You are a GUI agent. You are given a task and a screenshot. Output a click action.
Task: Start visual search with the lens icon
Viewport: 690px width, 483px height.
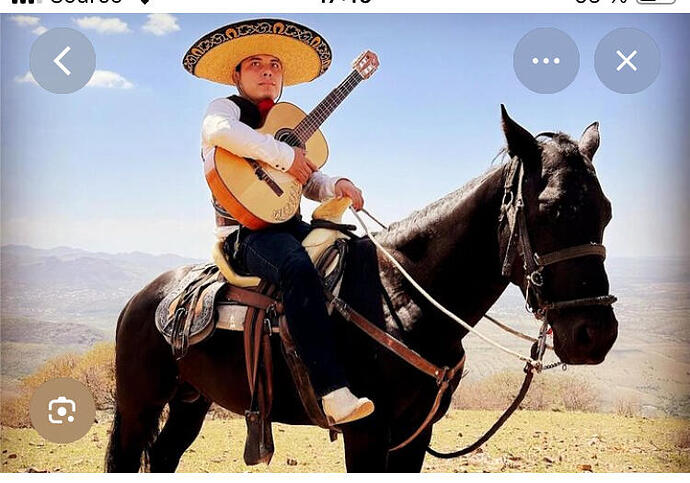point(62,410)
